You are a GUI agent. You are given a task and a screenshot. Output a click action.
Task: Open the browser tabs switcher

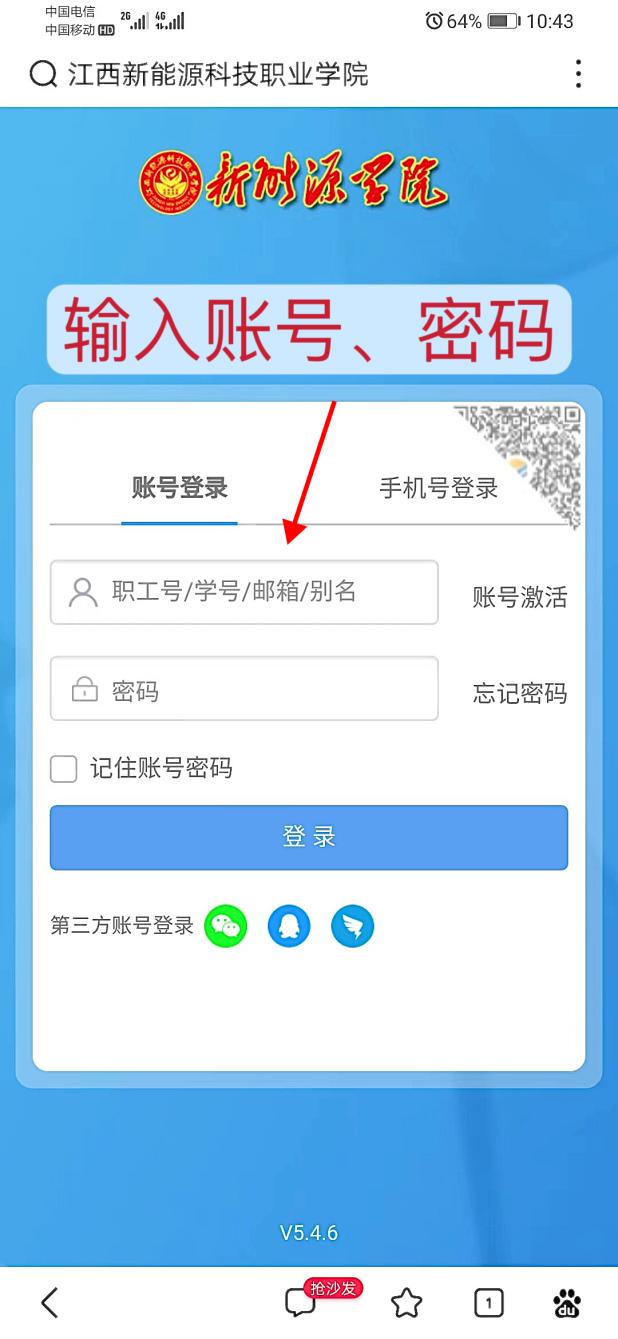488,1303
